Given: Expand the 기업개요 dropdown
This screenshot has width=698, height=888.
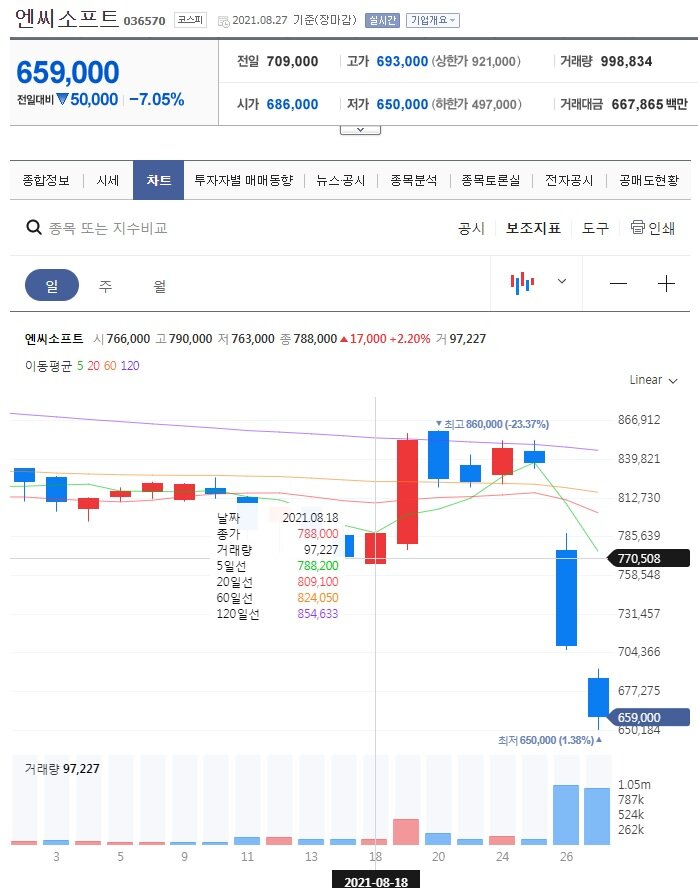Looking at the screenshot, I should 433,20.
